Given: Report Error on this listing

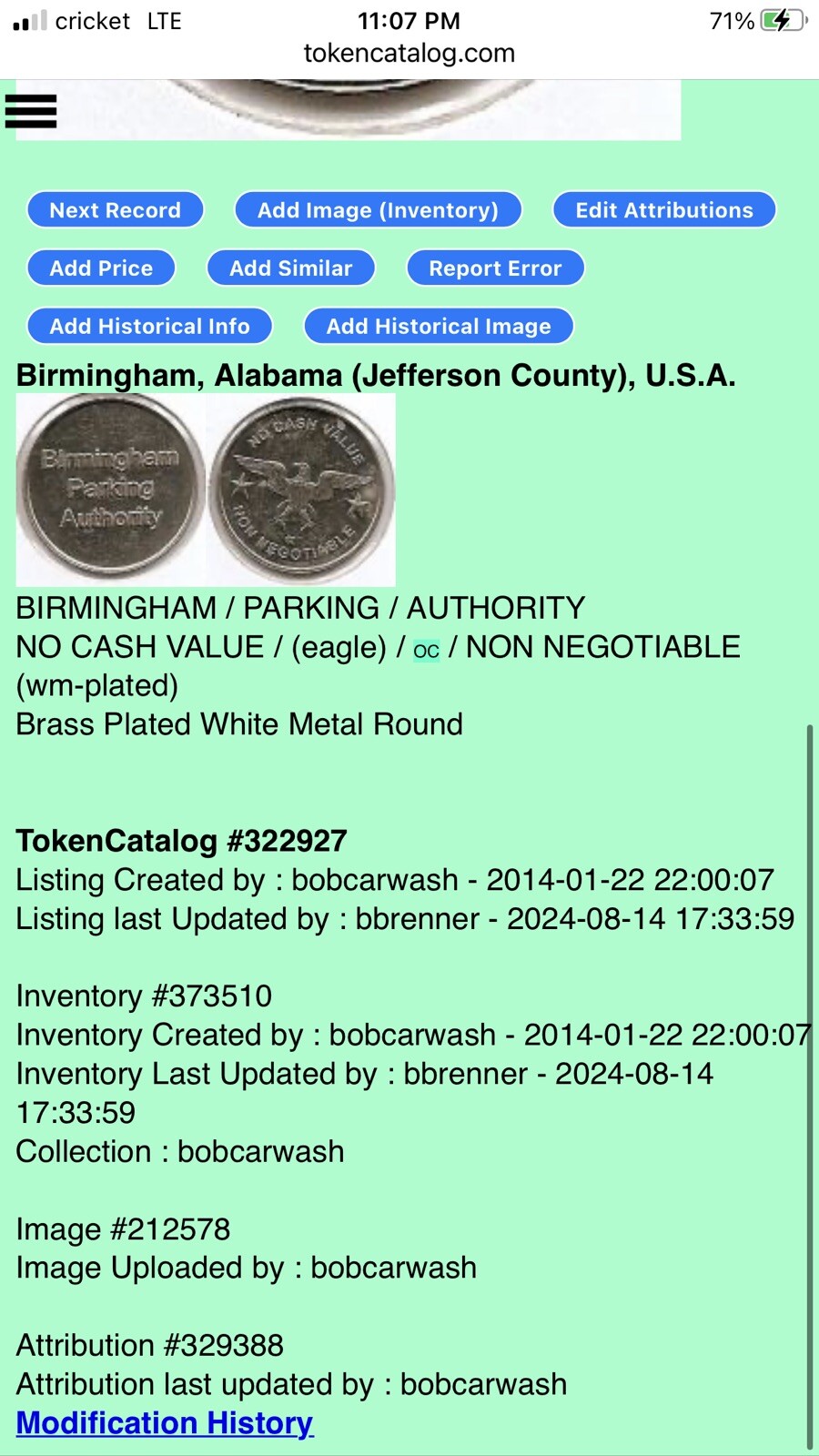Looking at the screenshot, I should click(495, 268).
